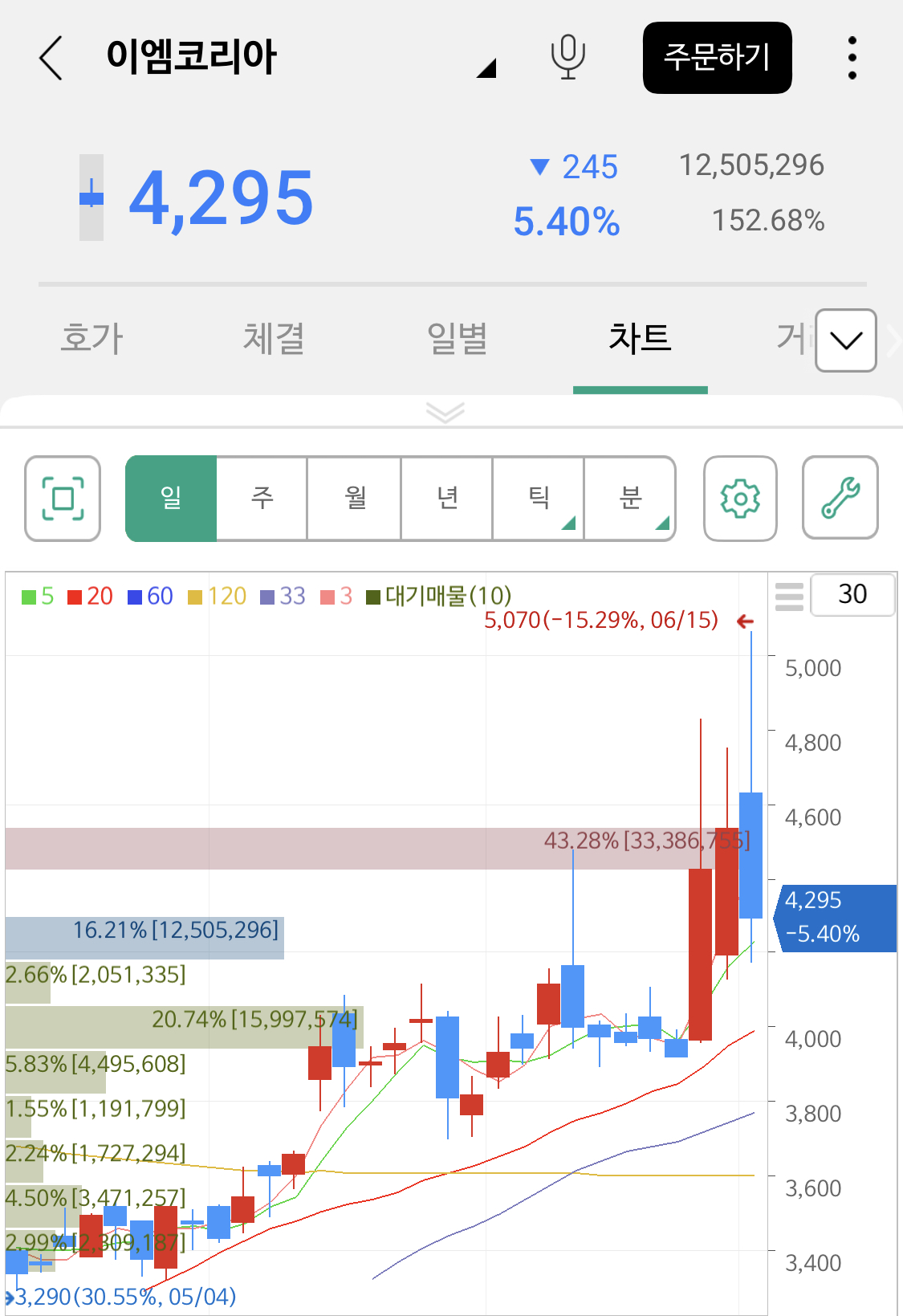Image resolution: width=903 pixels, height=1316 pixels.
Task: Switch to the 체결 tab
Action: coord(274,339)
